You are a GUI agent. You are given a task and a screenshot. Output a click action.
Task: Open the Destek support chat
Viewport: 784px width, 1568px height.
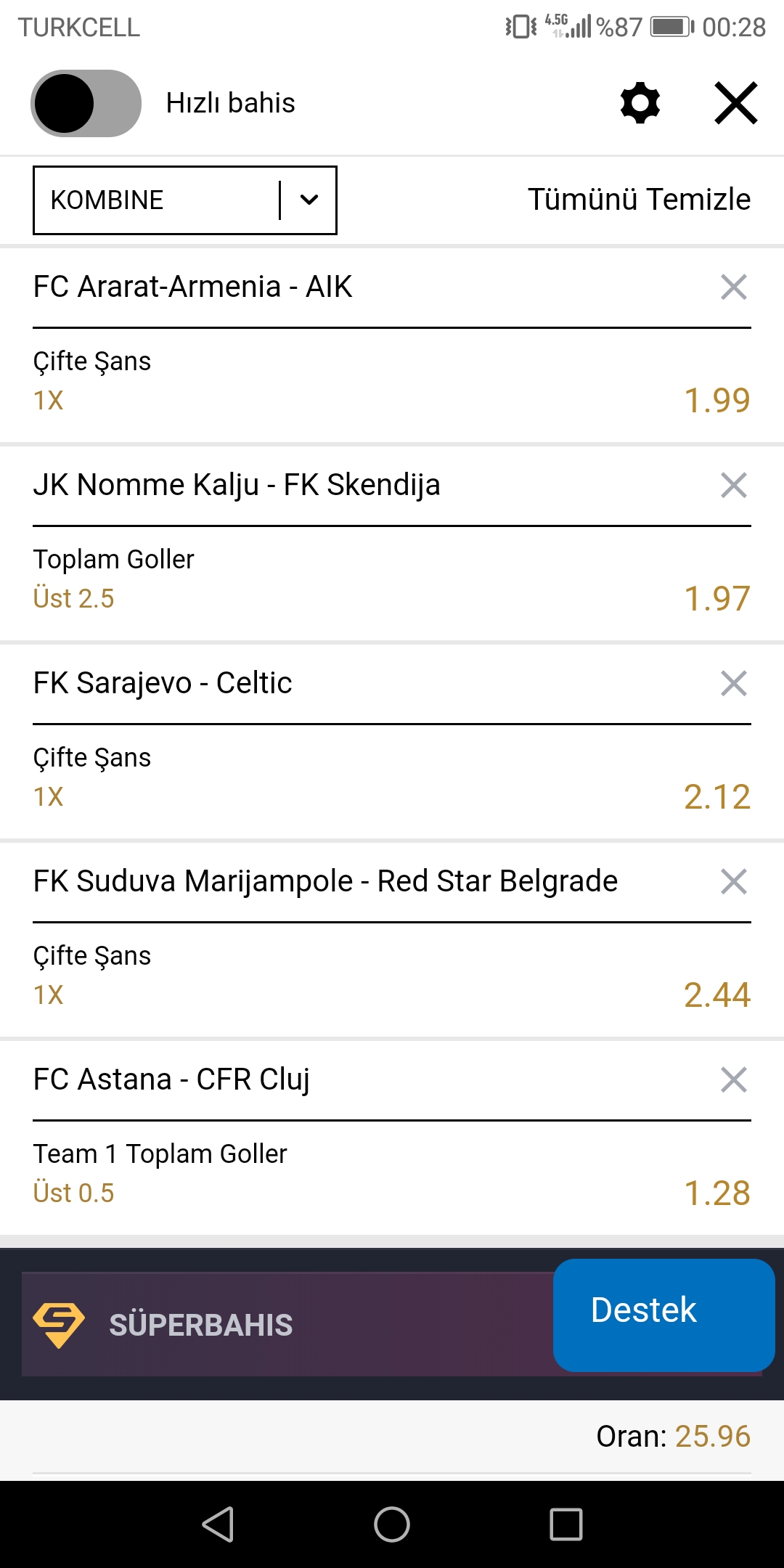pyautogui.click(x=664, y=1315)
